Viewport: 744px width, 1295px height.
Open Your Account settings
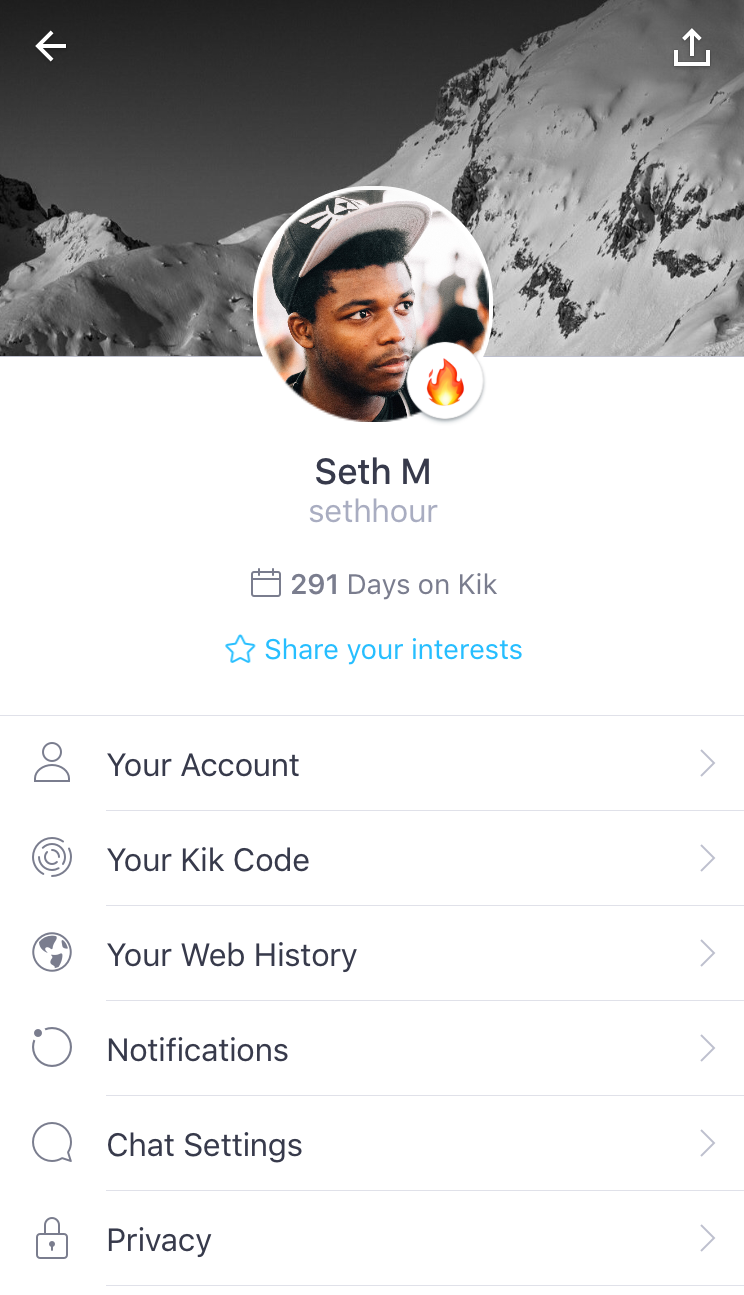(372, 765)
